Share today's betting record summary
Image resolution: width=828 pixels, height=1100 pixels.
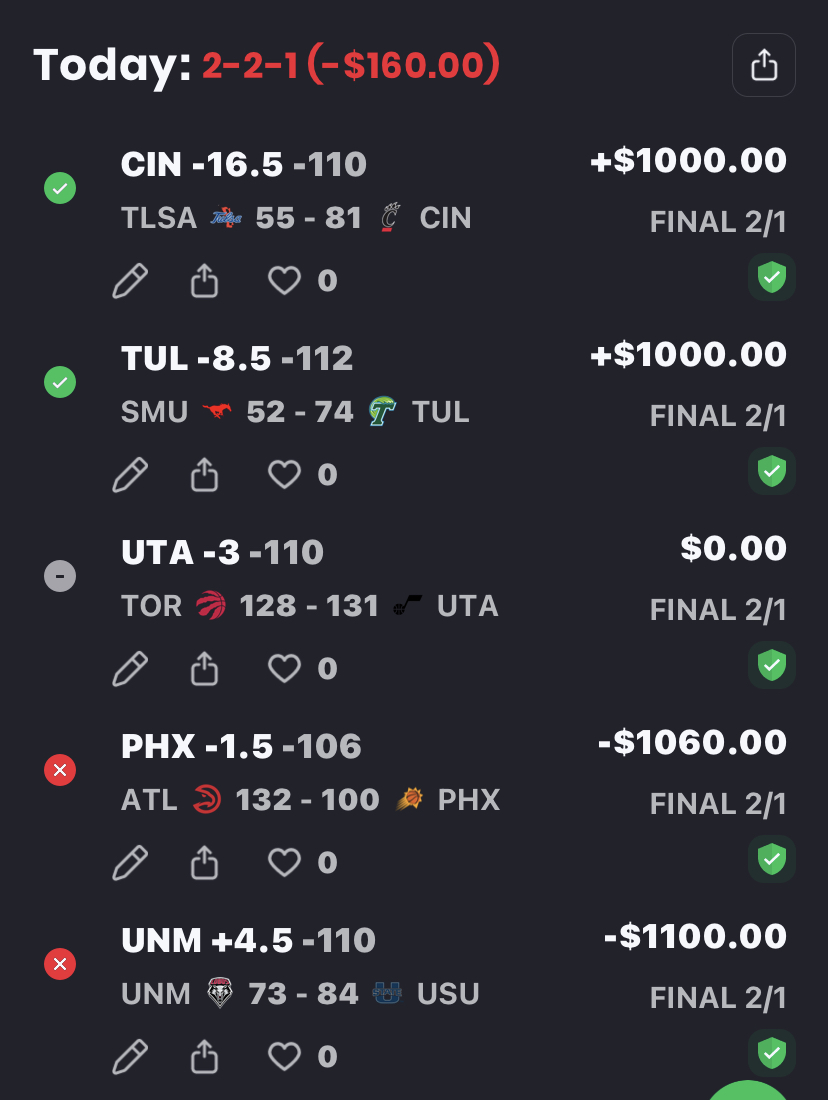[x=763, y=65]
